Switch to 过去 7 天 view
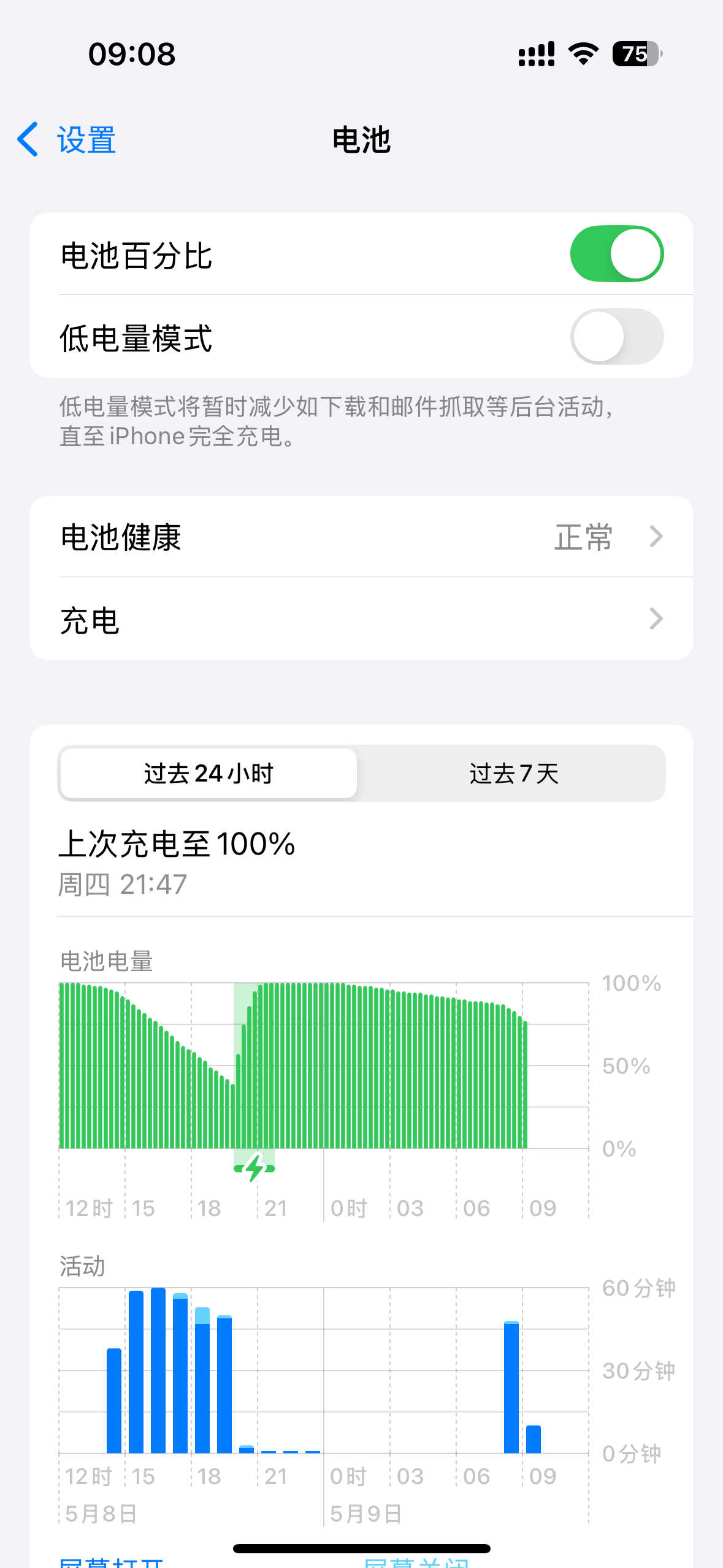This screenshot has width=723, height=1568. 513,774
